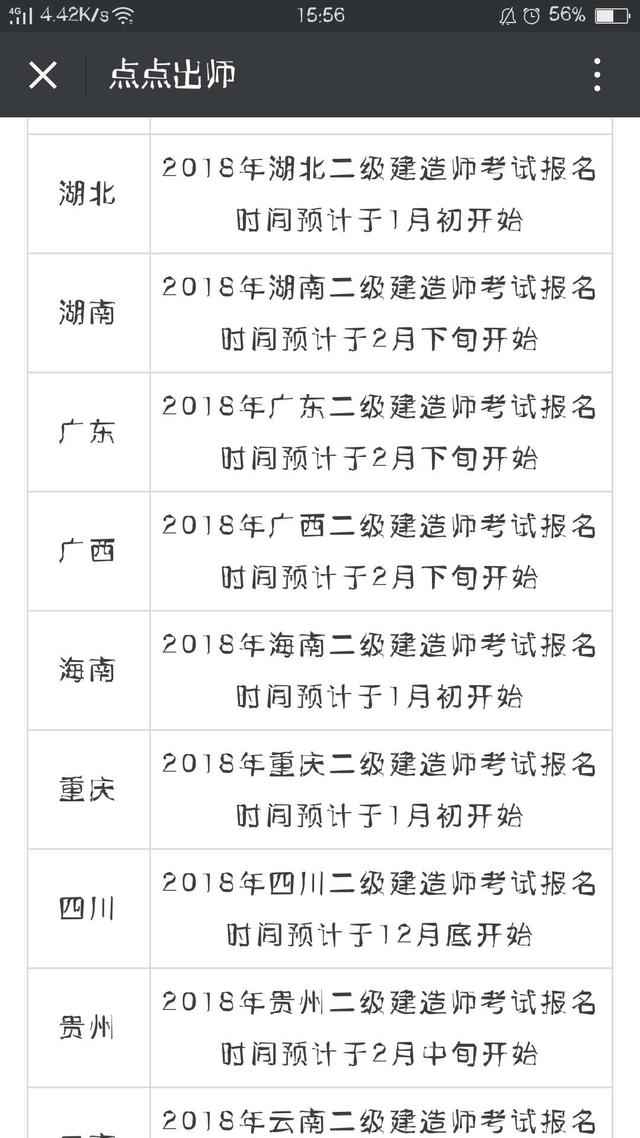Open the three-dot overflow menu
640x1138 pixels.
pos(597,75)
